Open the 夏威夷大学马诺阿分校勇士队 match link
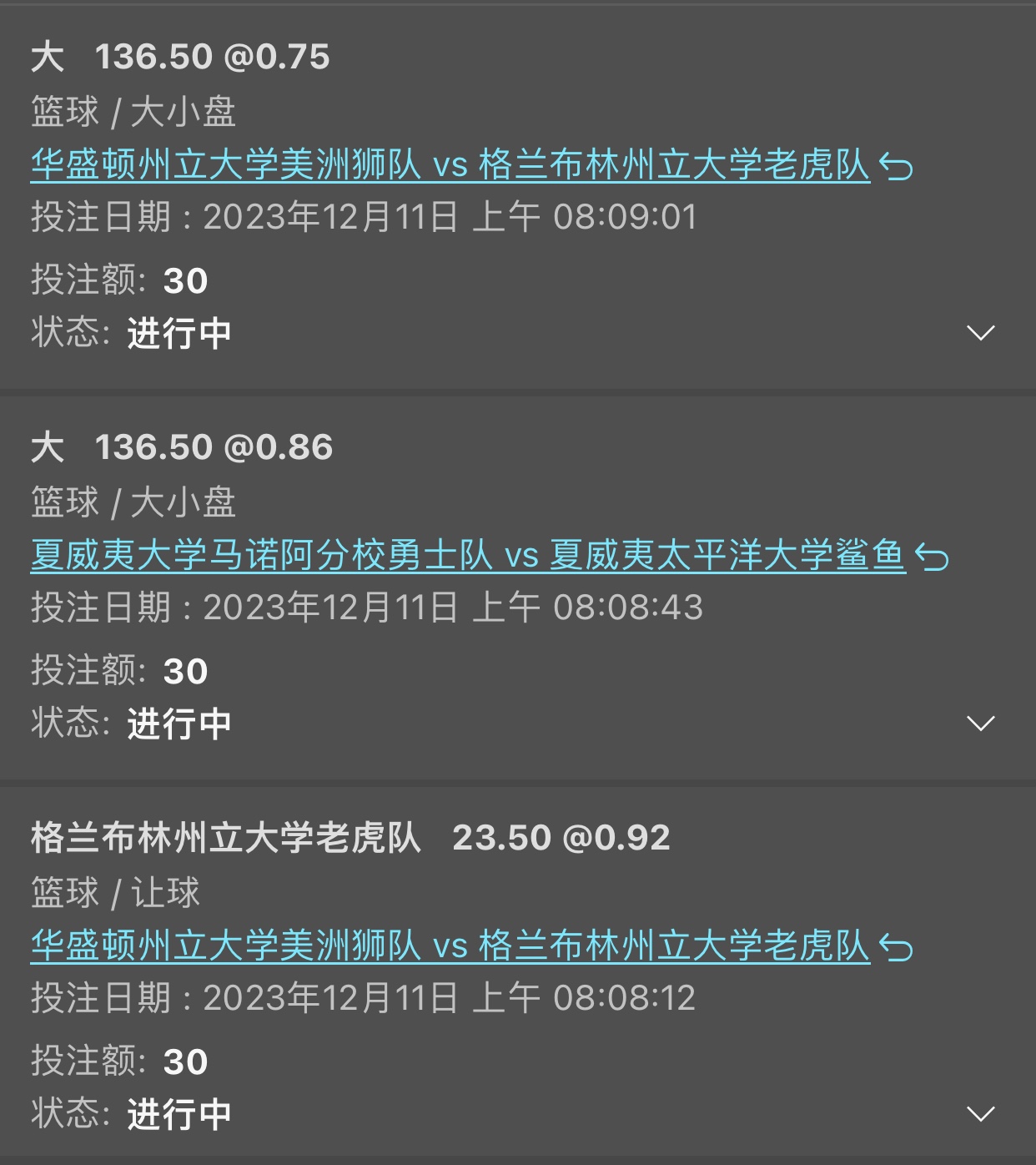Viewport: 1036px width, 1165px height. click(468, 556)
